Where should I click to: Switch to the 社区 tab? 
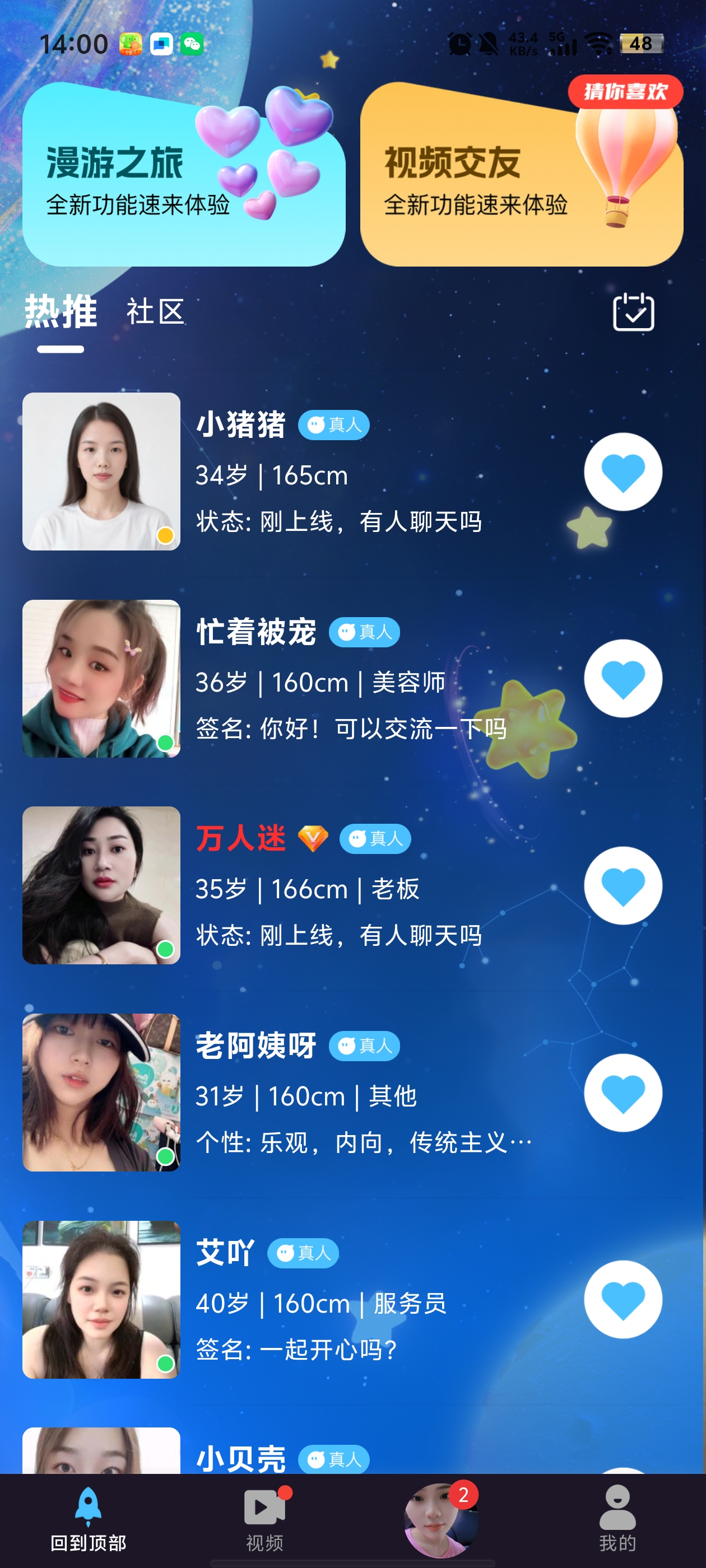[x=155, y=312]
